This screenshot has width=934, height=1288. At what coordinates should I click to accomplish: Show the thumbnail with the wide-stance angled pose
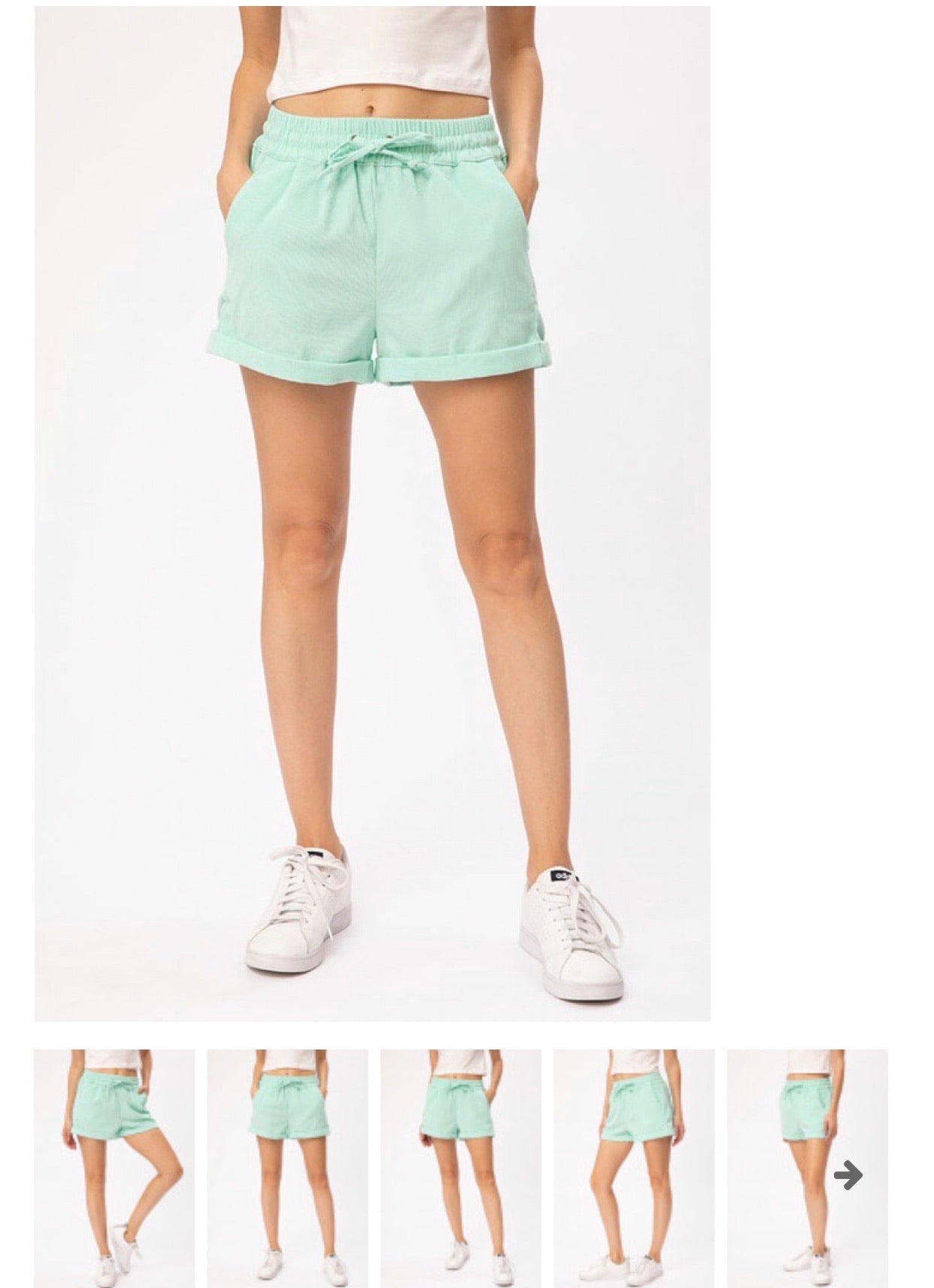[633, 1168]
